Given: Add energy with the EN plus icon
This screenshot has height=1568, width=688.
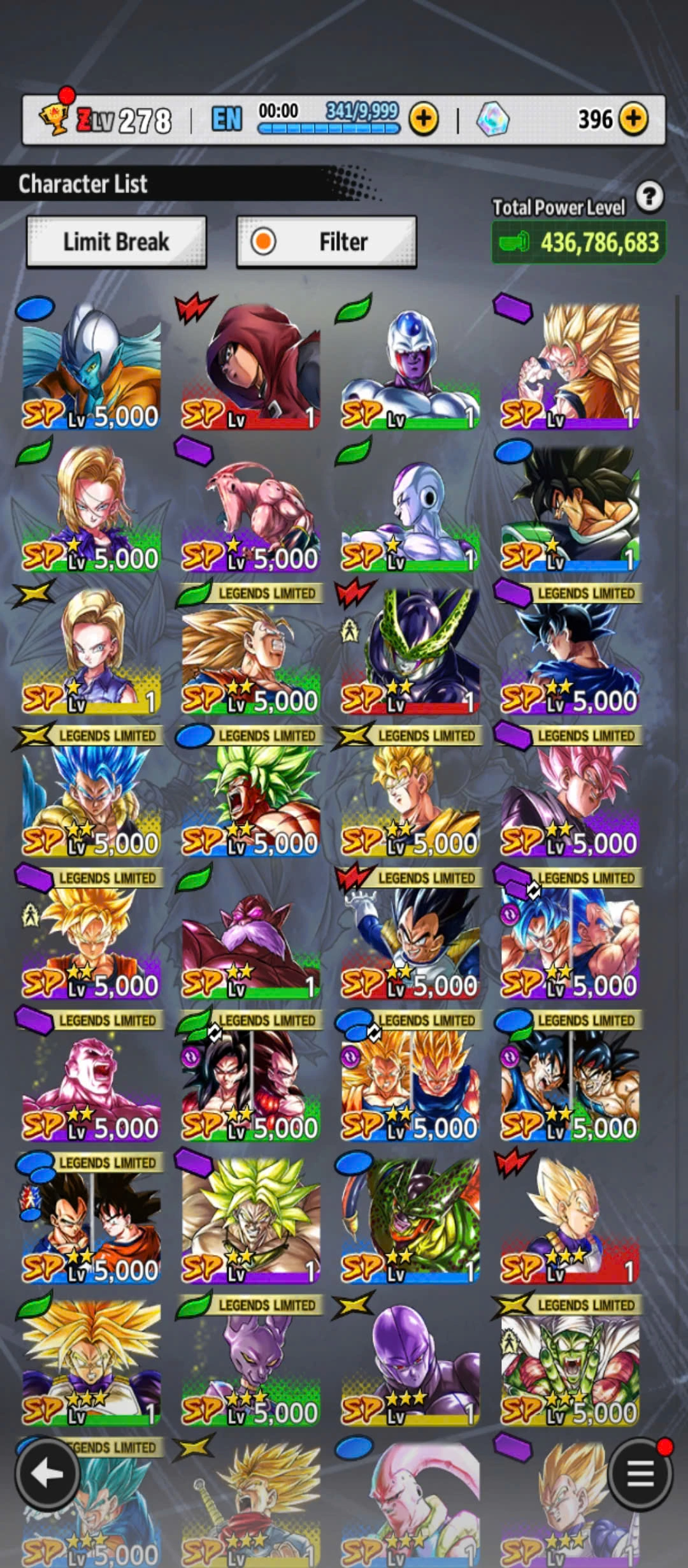Looking at the screenshot, I should [x=424, y=119].
